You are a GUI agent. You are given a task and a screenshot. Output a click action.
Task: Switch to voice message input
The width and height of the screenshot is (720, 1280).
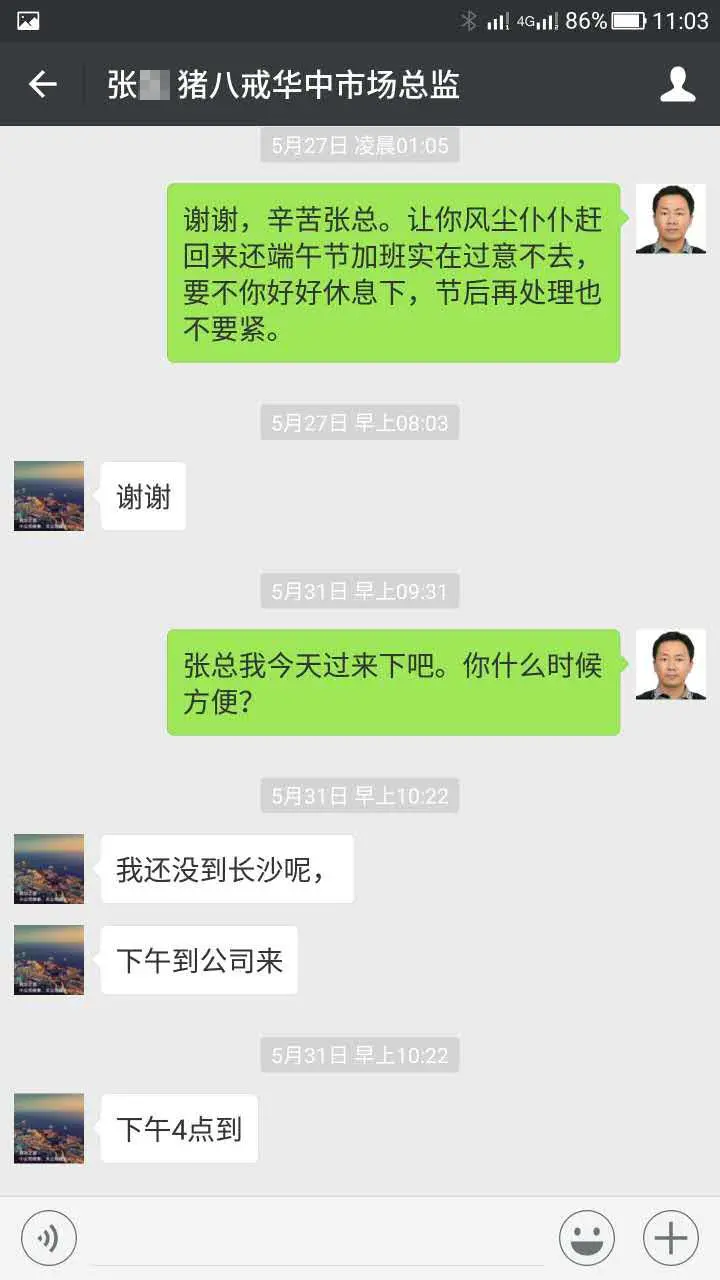[48, 1238]
